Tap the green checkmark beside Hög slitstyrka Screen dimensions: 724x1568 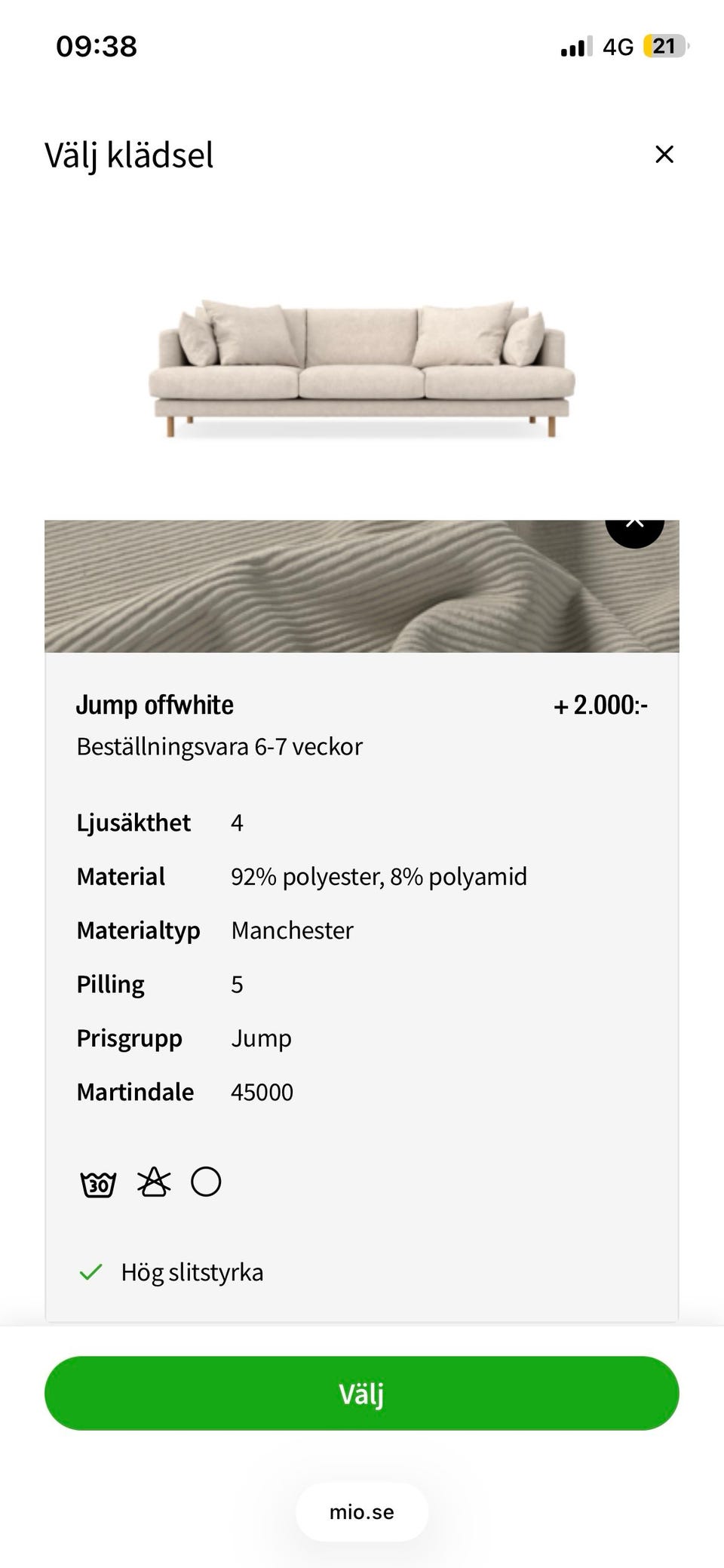(x=90, y=1271)
